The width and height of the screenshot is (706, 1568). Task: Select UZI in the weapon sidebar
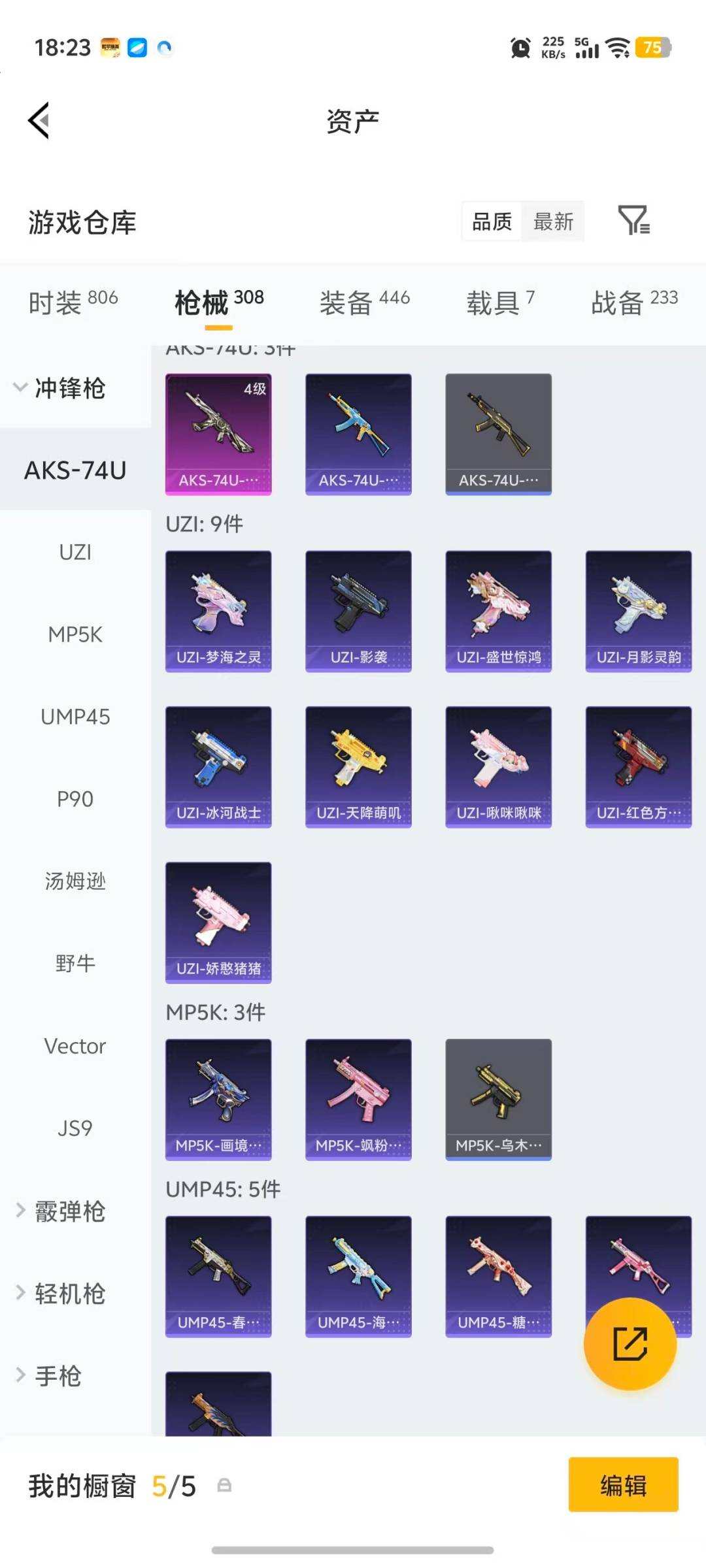(73, 551)
